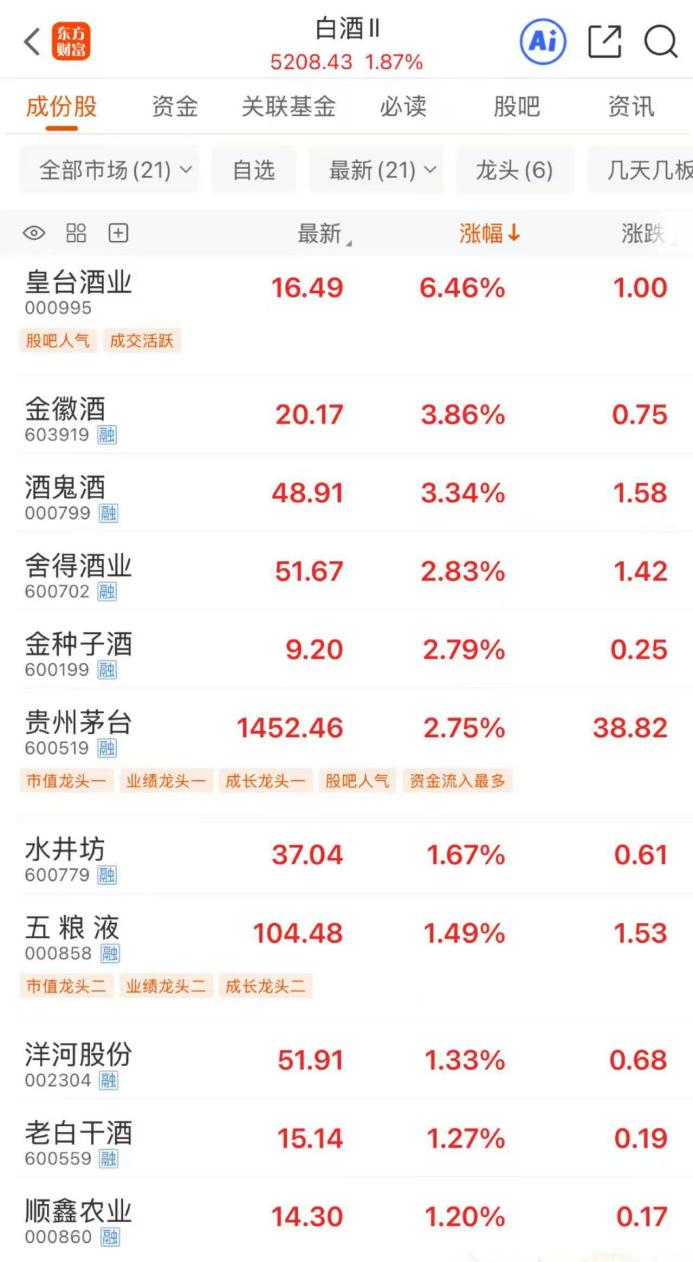The width and height of the screenshot is (693, 1262).
Task: Go back using the top-left arrow
Action: point(32,42)
